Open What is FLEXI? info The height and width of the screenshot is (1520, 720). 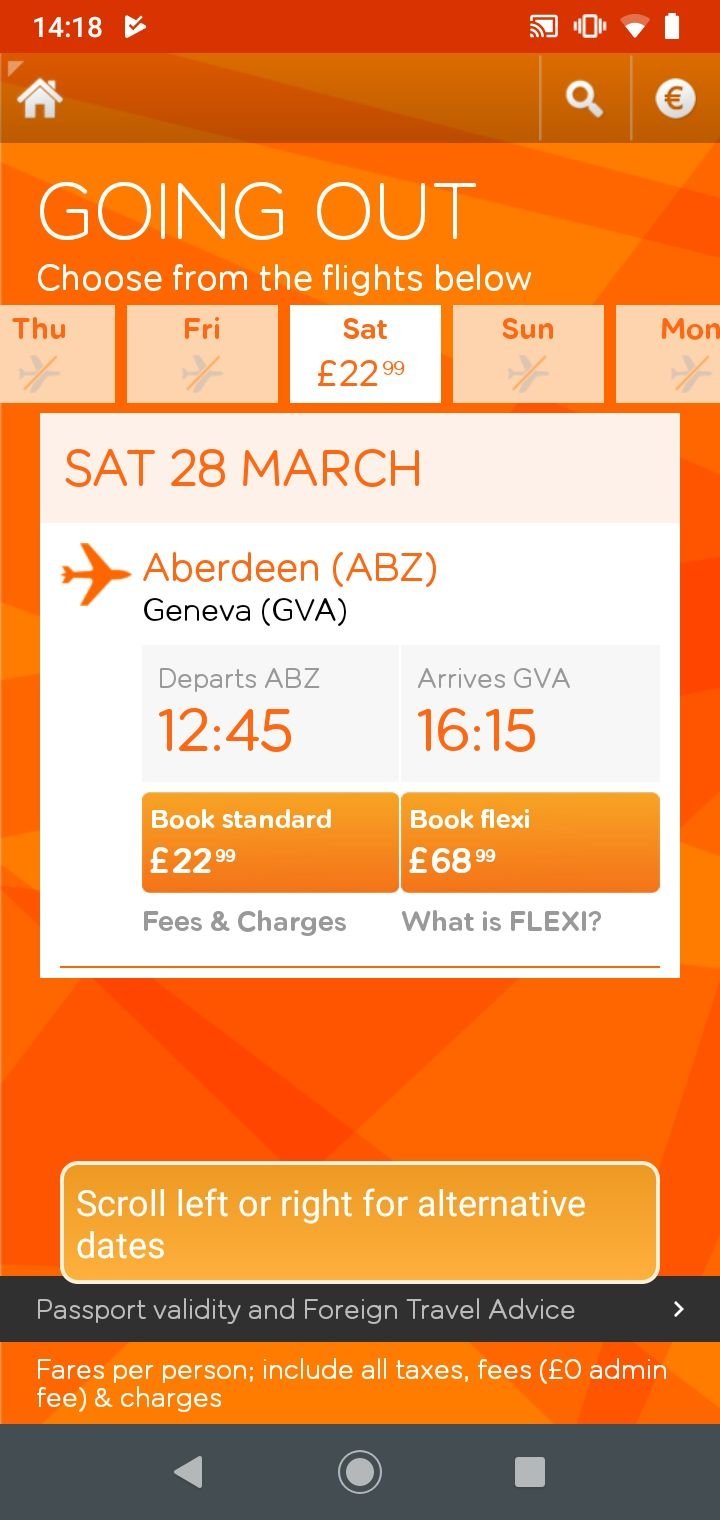[x=502, y=922]
